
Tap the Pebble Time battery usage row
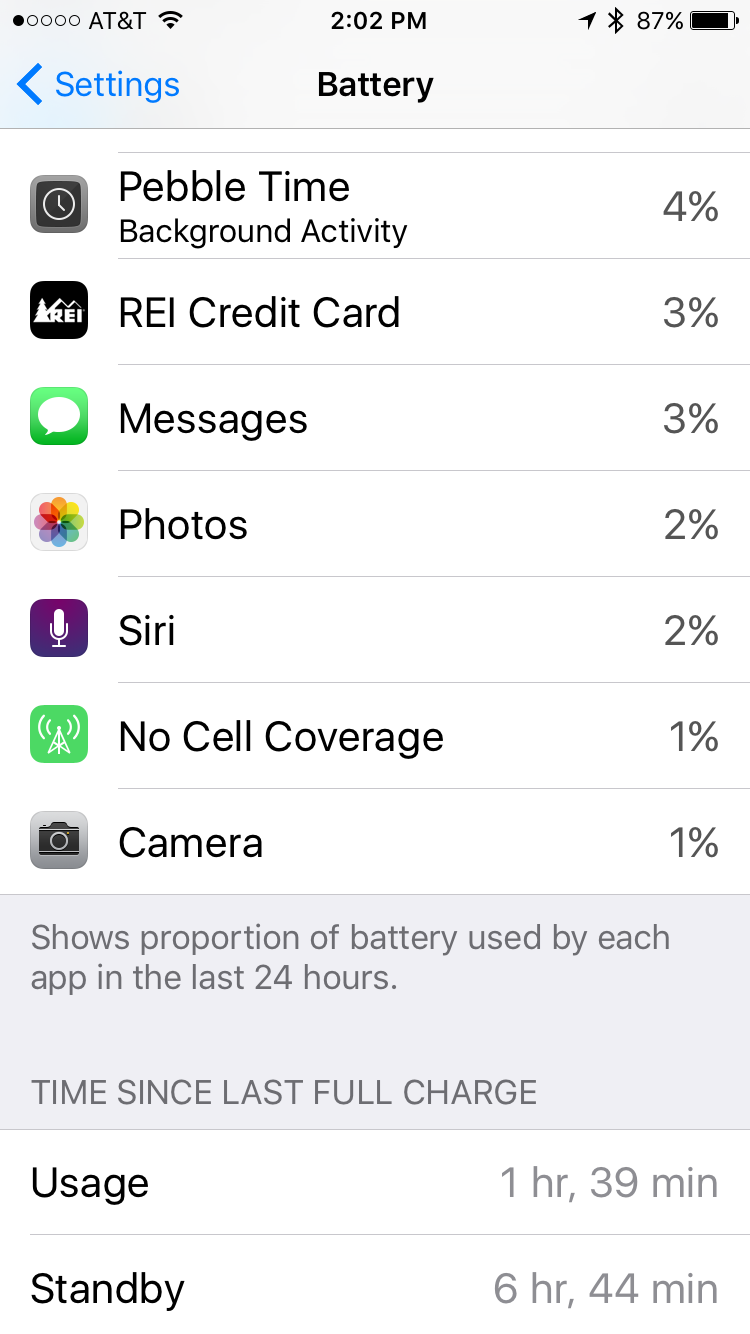(375, 206)
